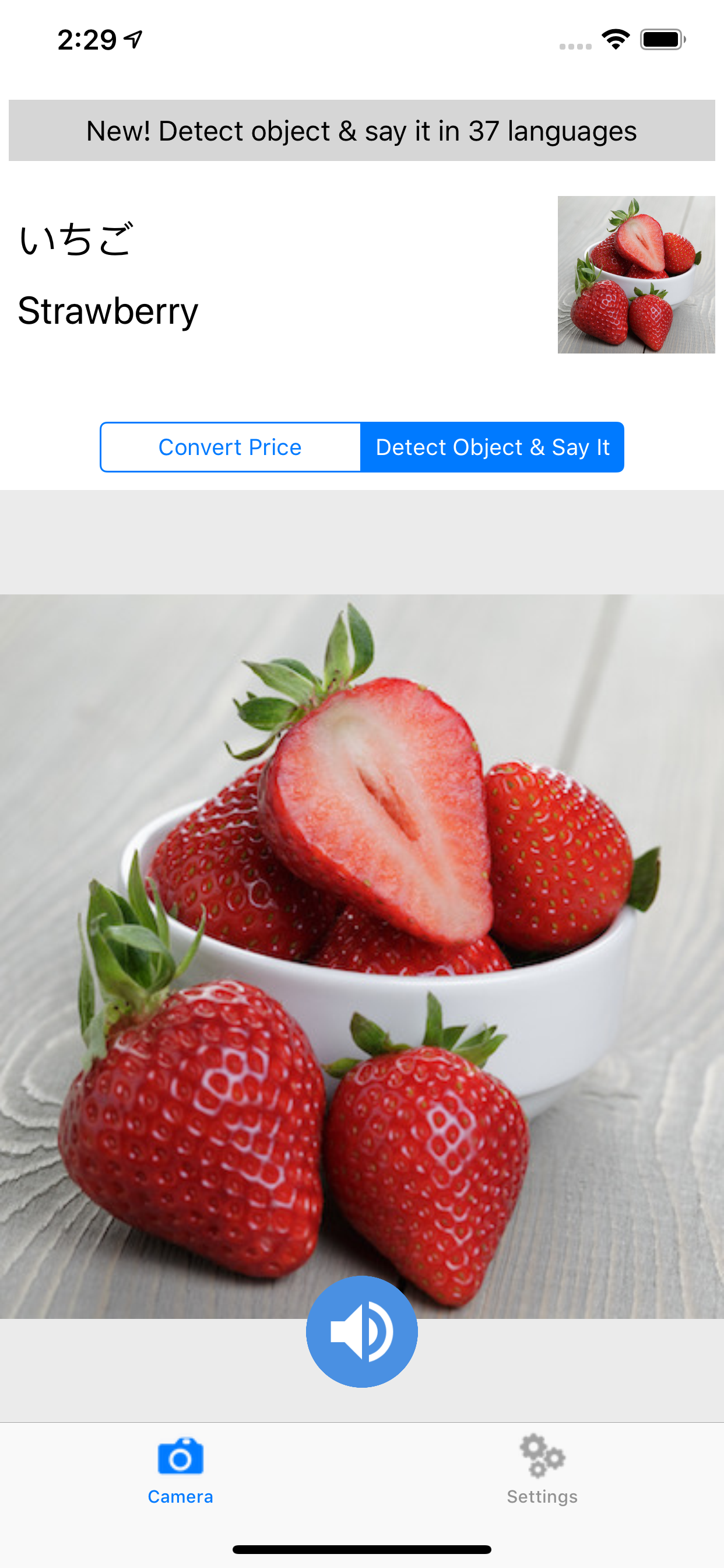
Task: Select Detect Object & Say It segment
Action: click(491, 447)
